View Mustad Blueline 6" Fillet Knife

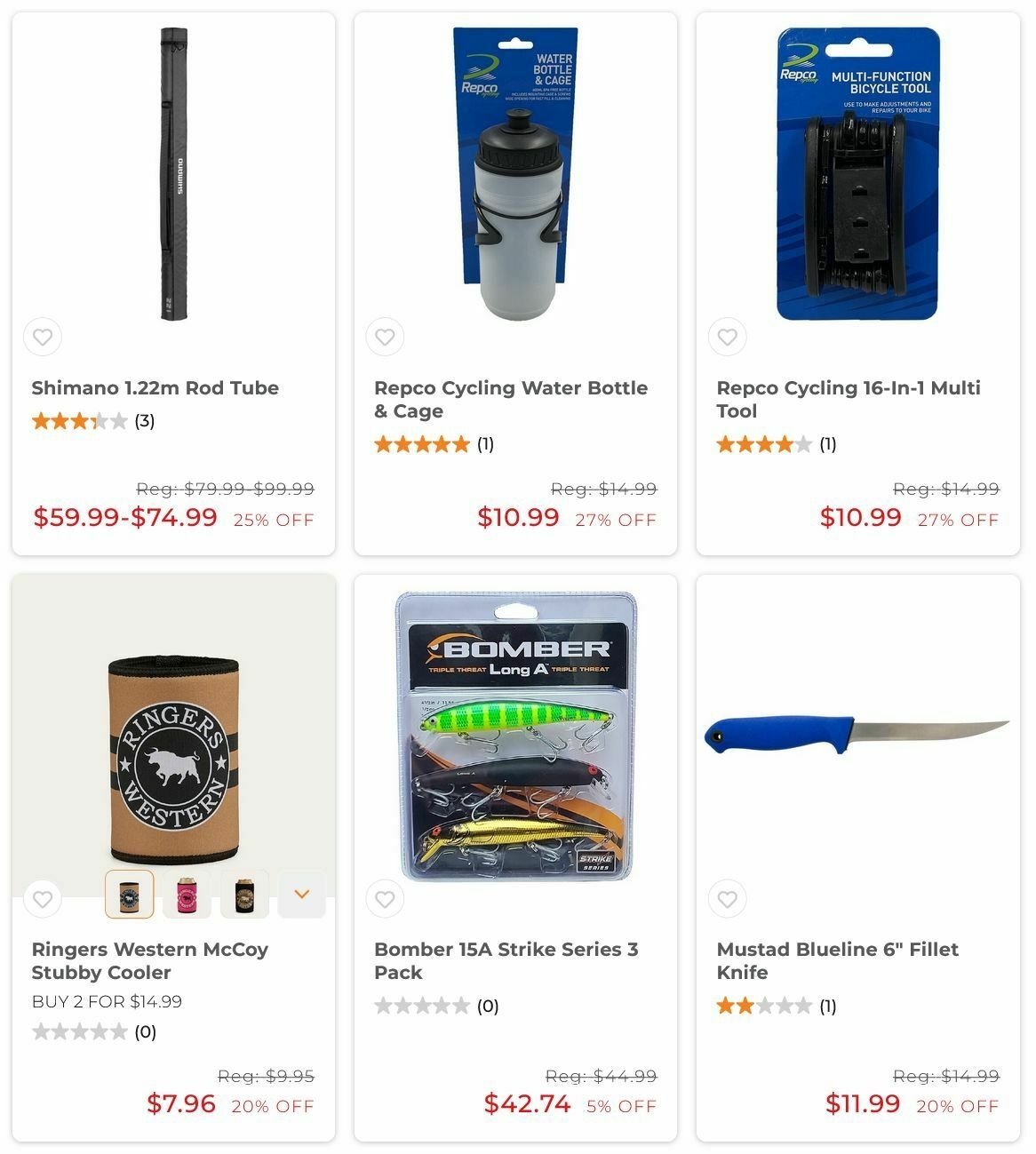[x=837, y=960]
